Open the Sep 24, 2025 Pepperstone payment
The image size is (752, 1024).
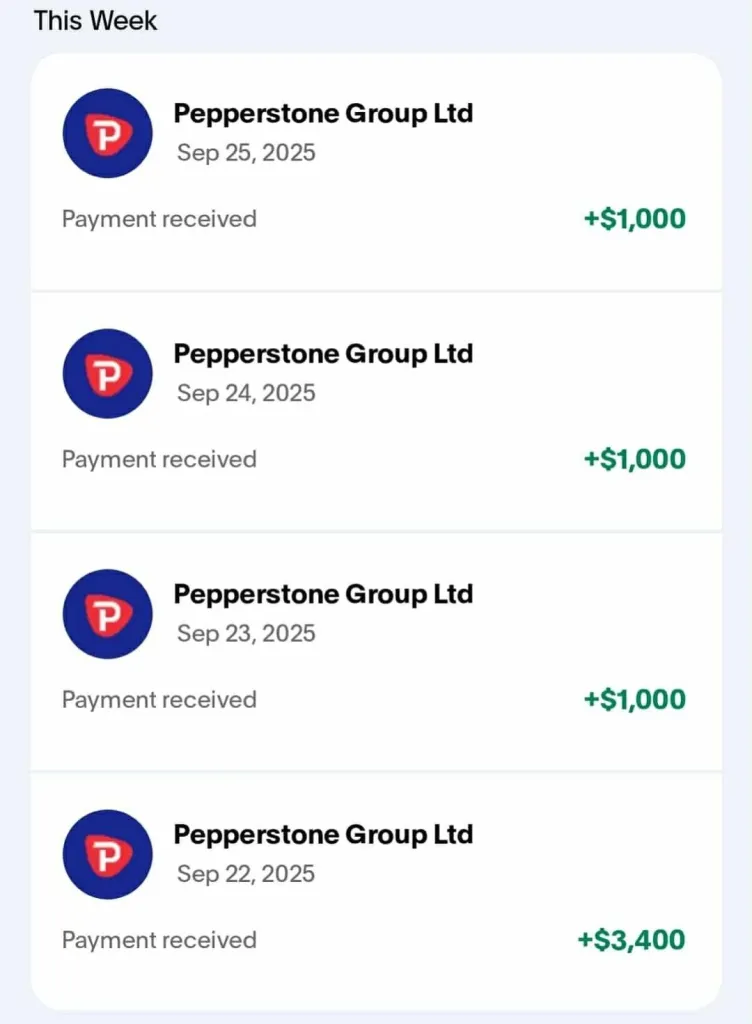pos(375,411)
